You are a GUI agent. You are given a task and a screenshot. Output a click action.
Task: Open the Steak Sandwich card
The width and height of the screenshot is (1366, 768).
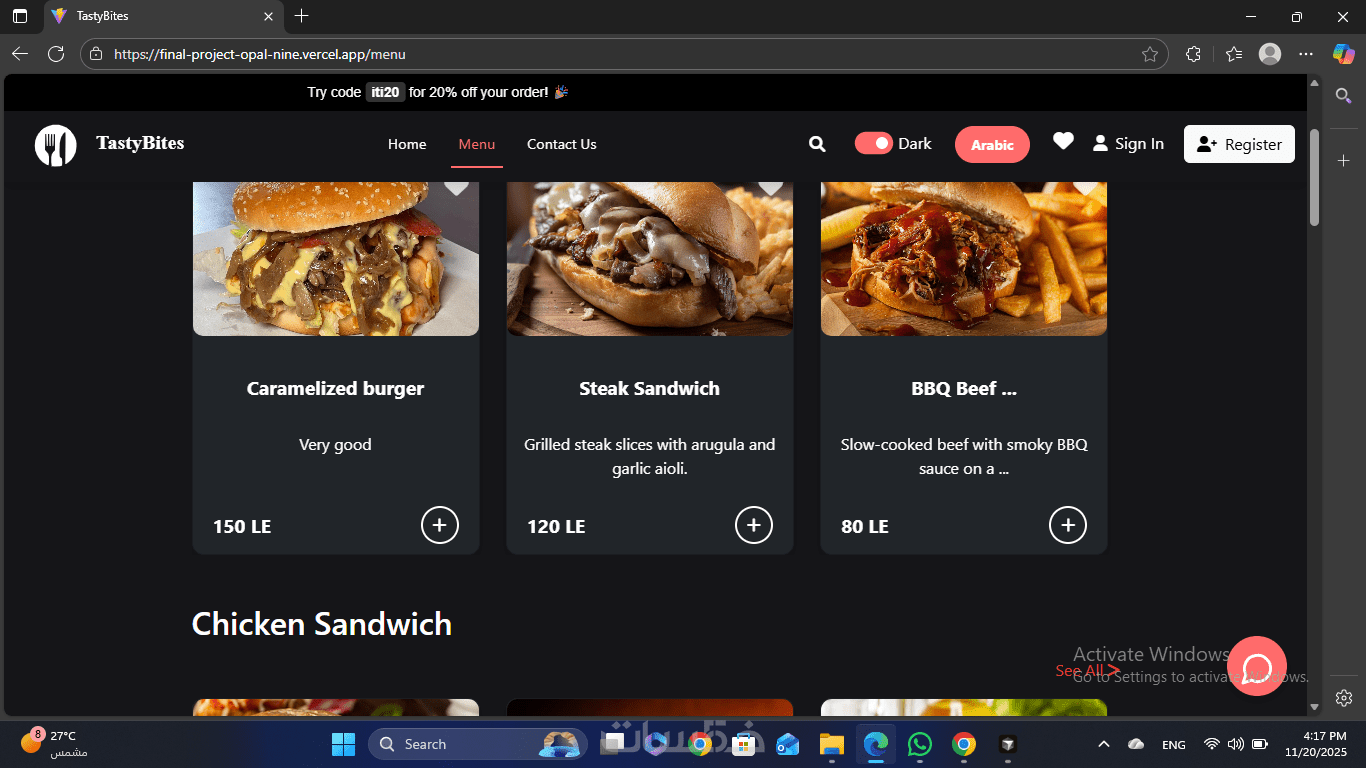(649, 389)
